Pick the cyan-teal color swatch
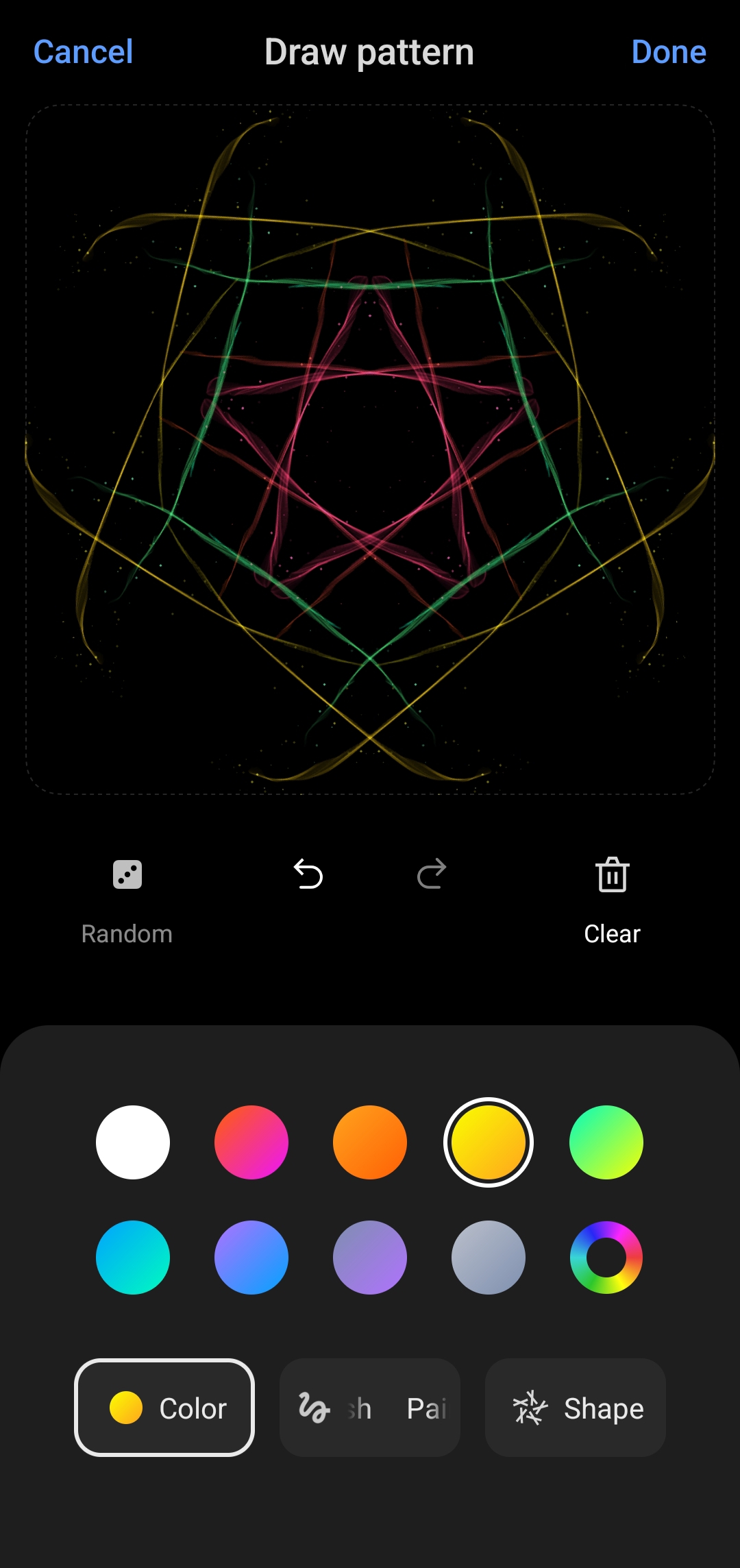 (x=133, y=1258)
